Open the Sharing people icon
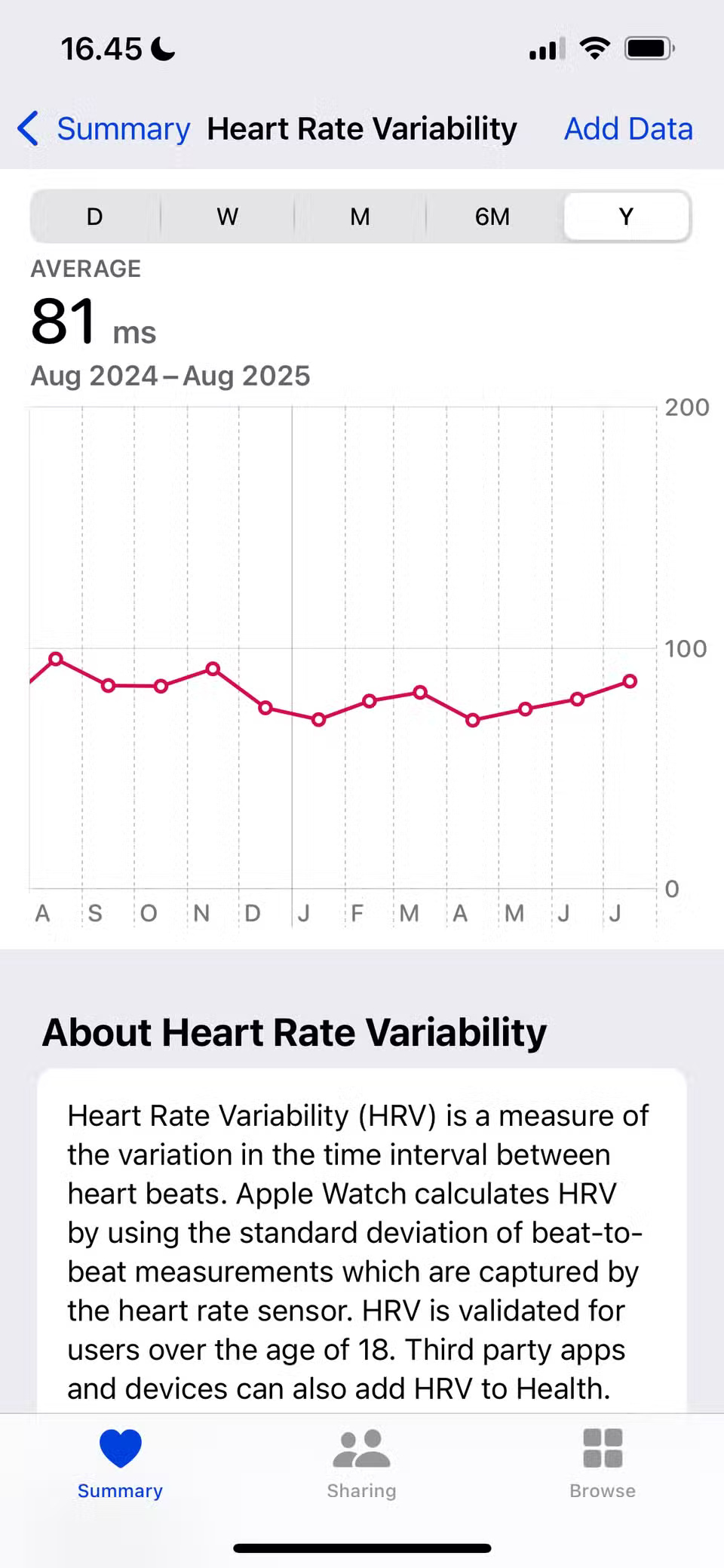 pyautogui.click(x=360, y=1447)
